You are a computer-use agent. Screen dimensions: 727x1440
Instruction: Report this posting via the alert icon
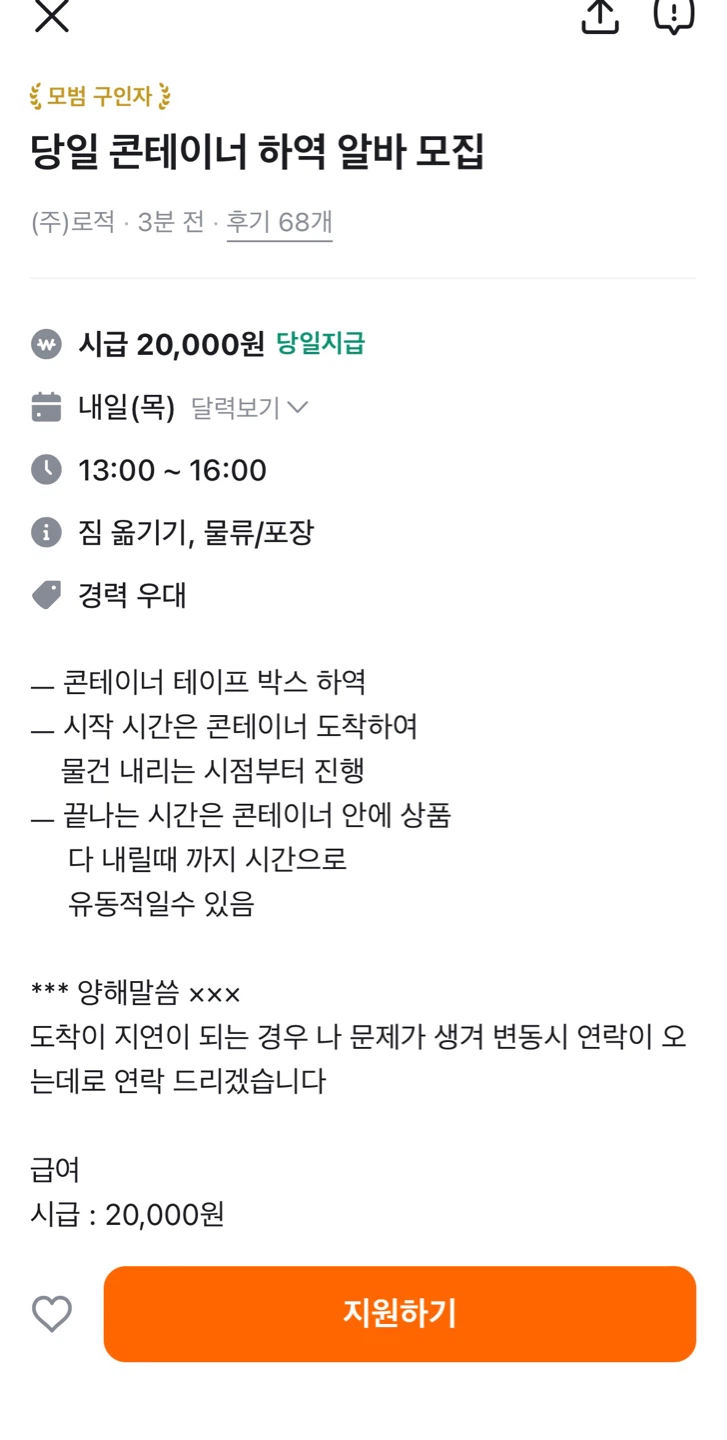pos(674,15)
